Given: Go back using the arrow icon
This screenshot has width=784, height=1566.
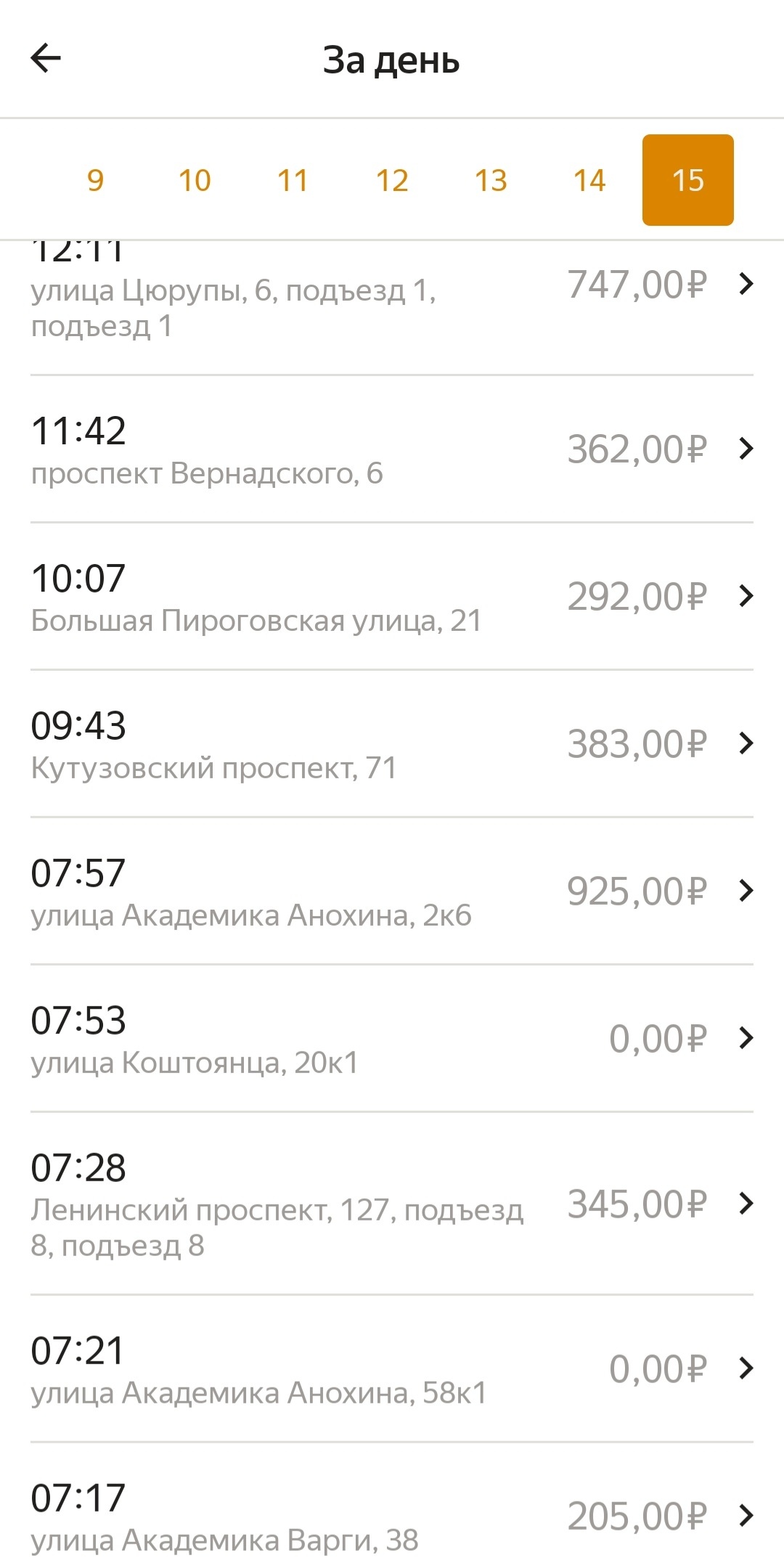Looking at the screenshot, I should 46,59.
